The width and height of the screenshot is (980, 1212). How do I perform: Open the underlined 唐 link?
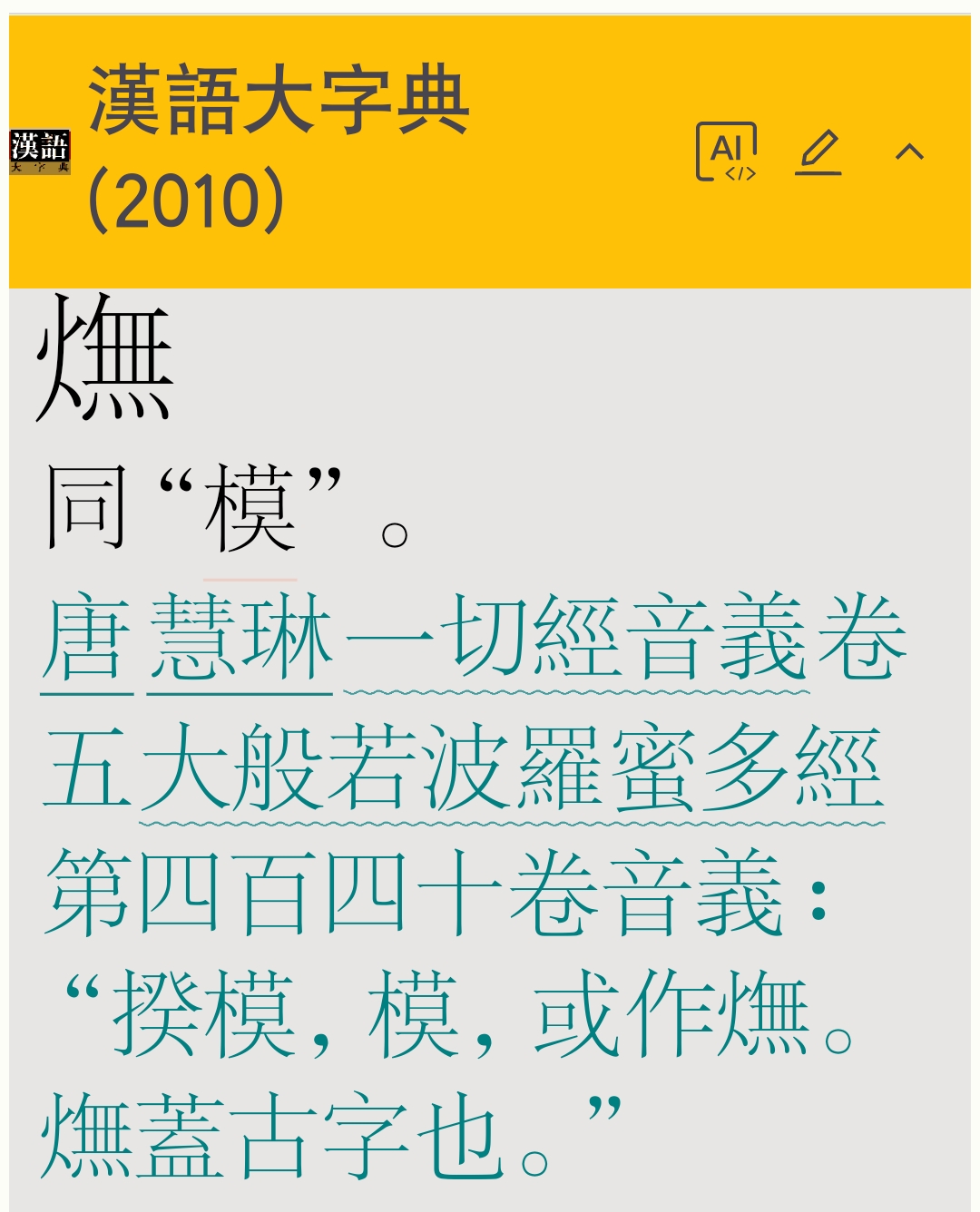87,640
